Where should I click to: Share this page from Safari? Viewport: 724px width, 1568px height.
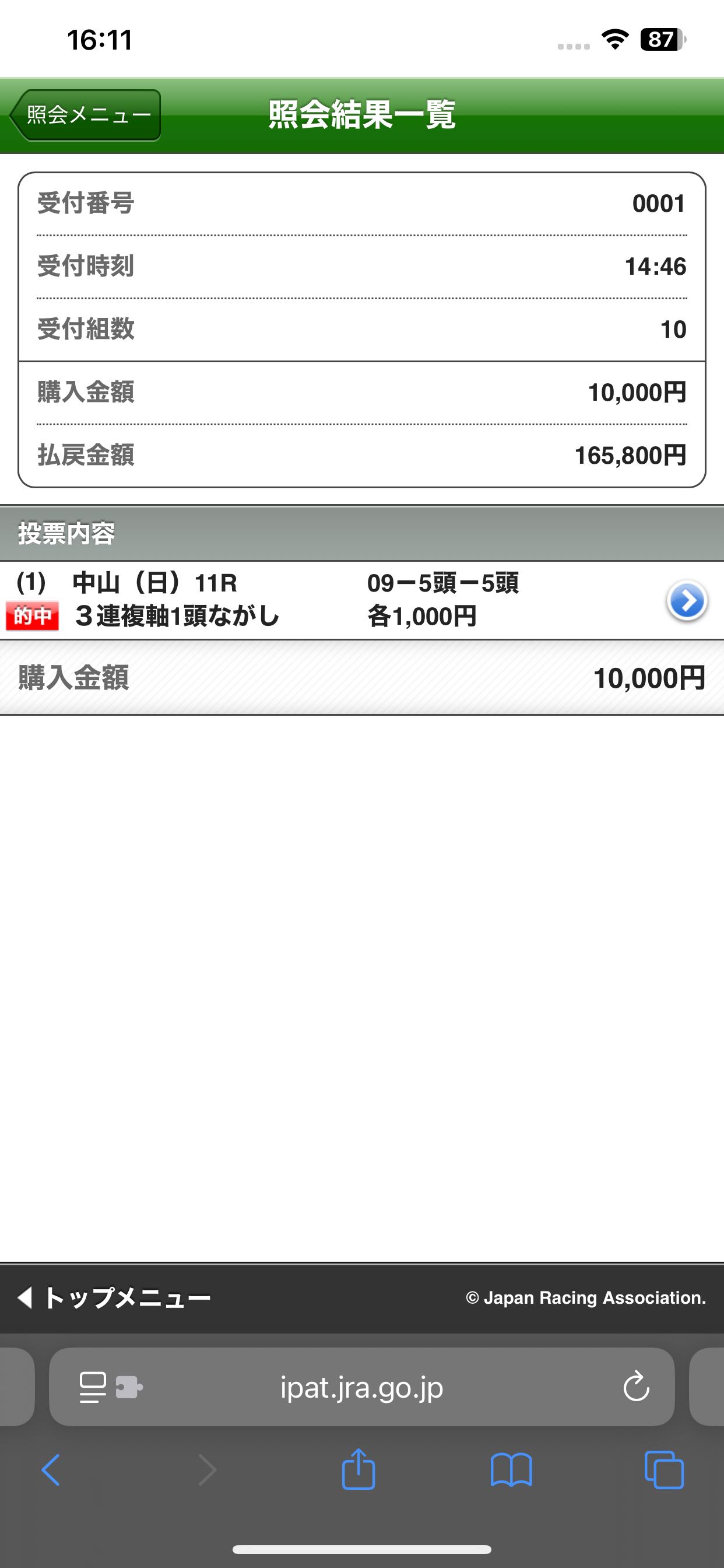(359, 1469)
